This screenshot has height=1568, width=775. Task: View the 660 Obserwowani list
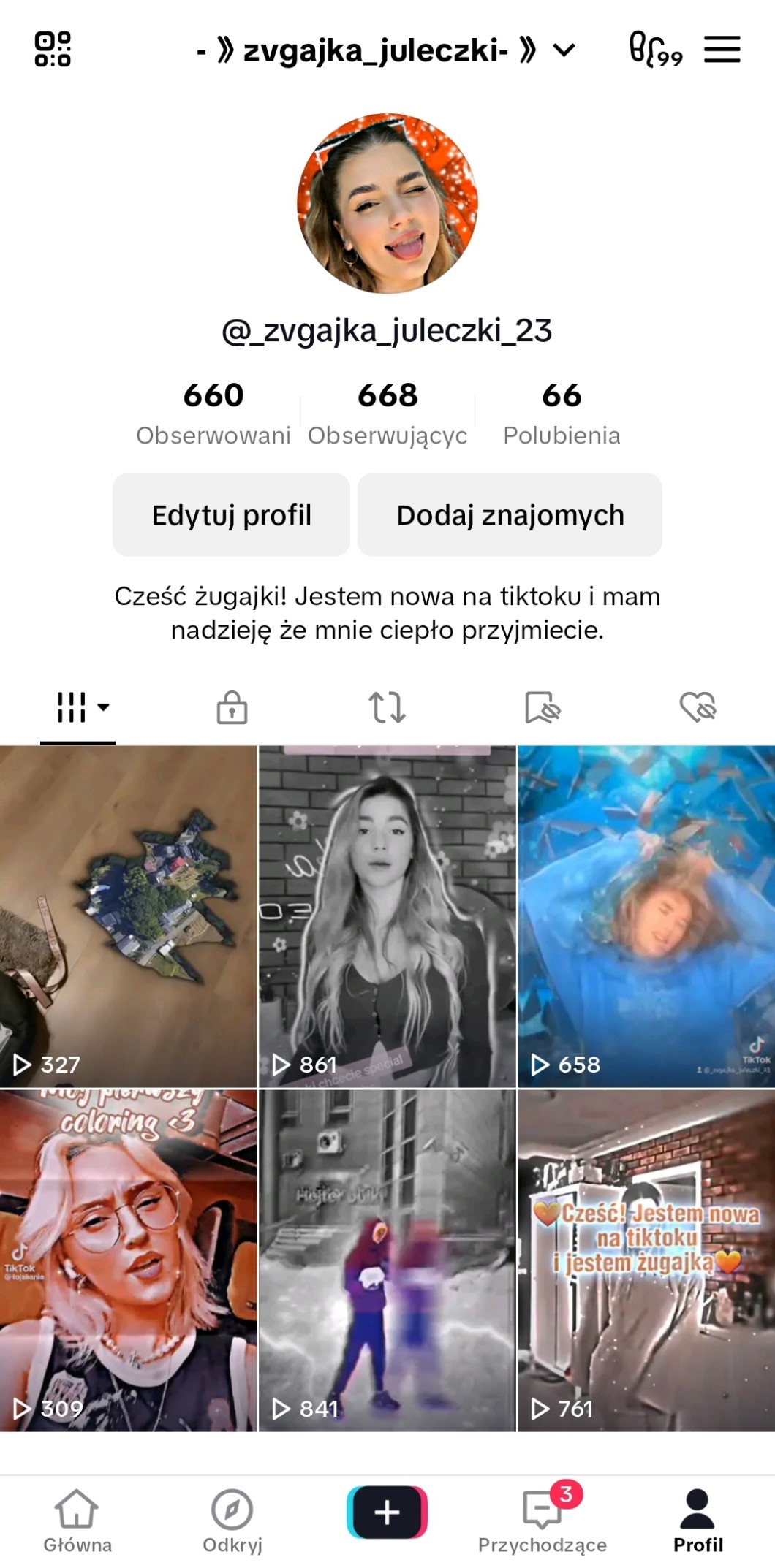(213, 413)
